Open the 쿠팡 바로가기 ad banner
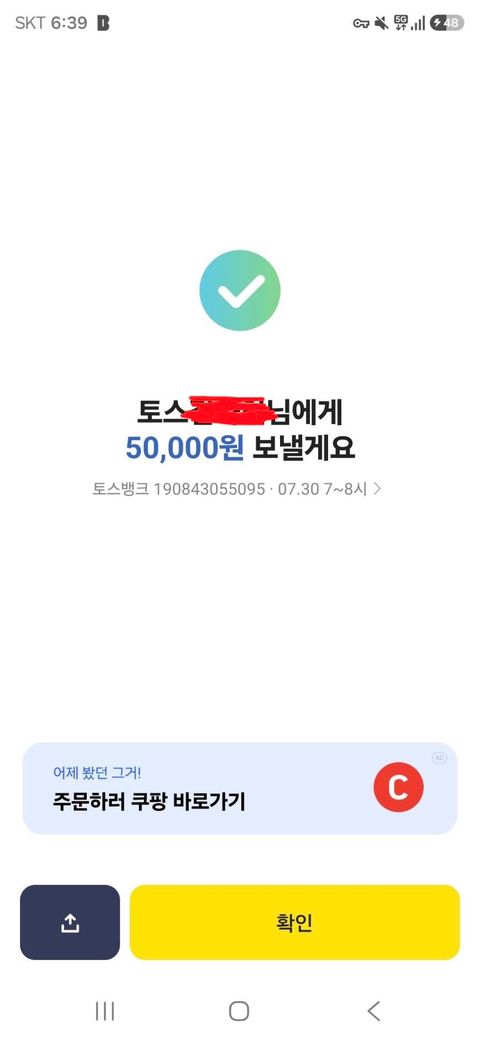This screenshot has width=480, height=1040. pos(239,788)
